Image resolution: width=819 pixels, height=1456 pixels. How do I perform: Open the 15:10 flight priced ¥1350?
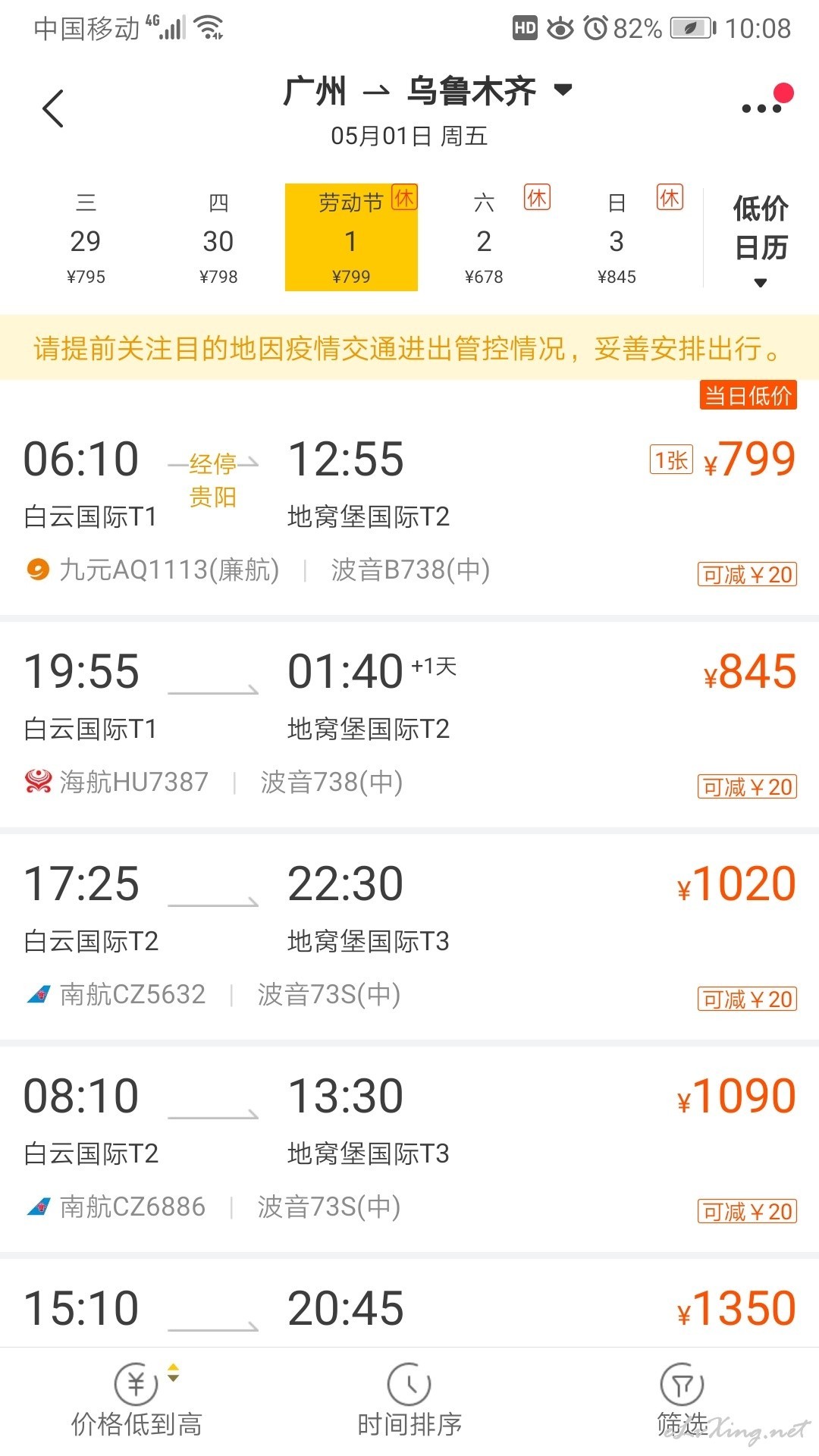[409, 1303]
